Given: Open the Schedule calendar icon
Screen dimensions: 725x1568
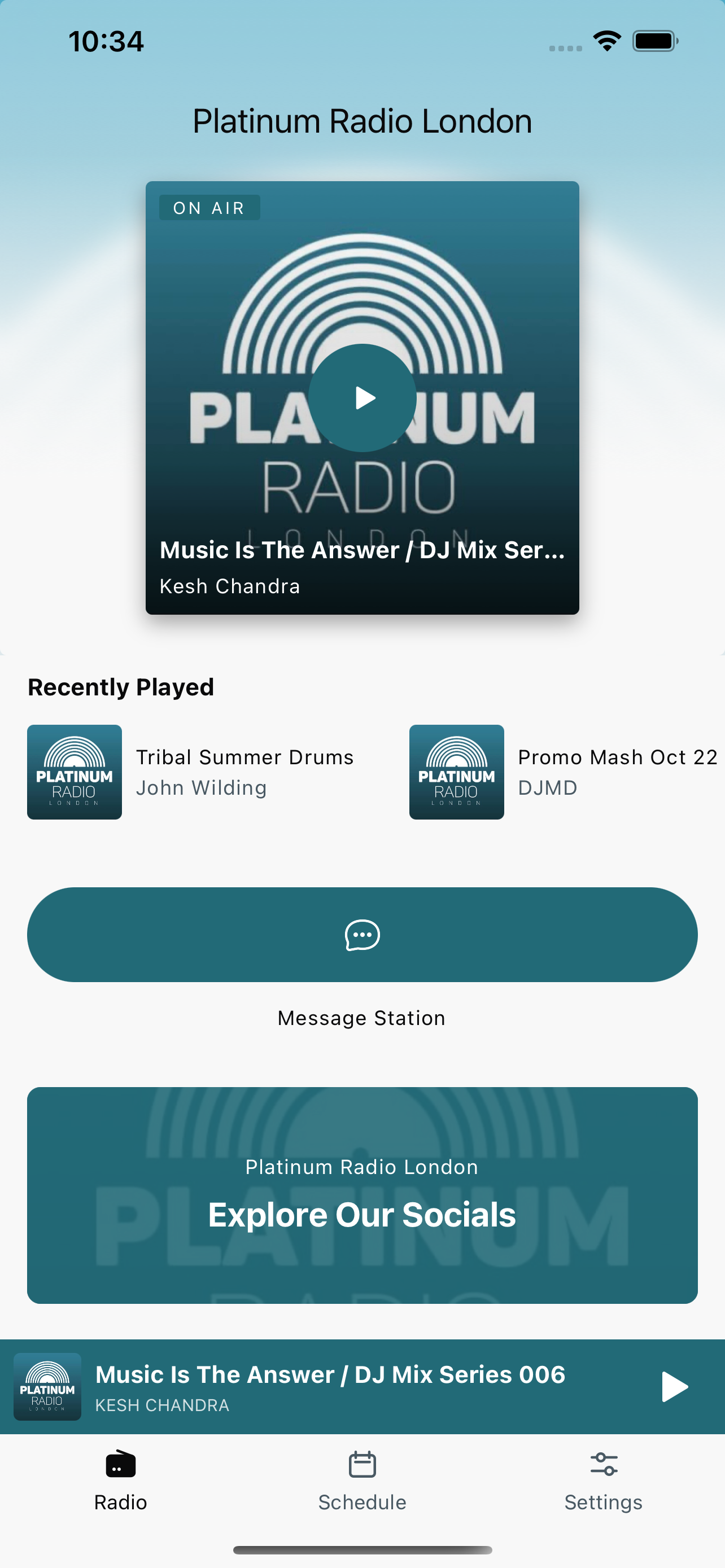Looking at the screenshot, I should tap(362, 1464).
